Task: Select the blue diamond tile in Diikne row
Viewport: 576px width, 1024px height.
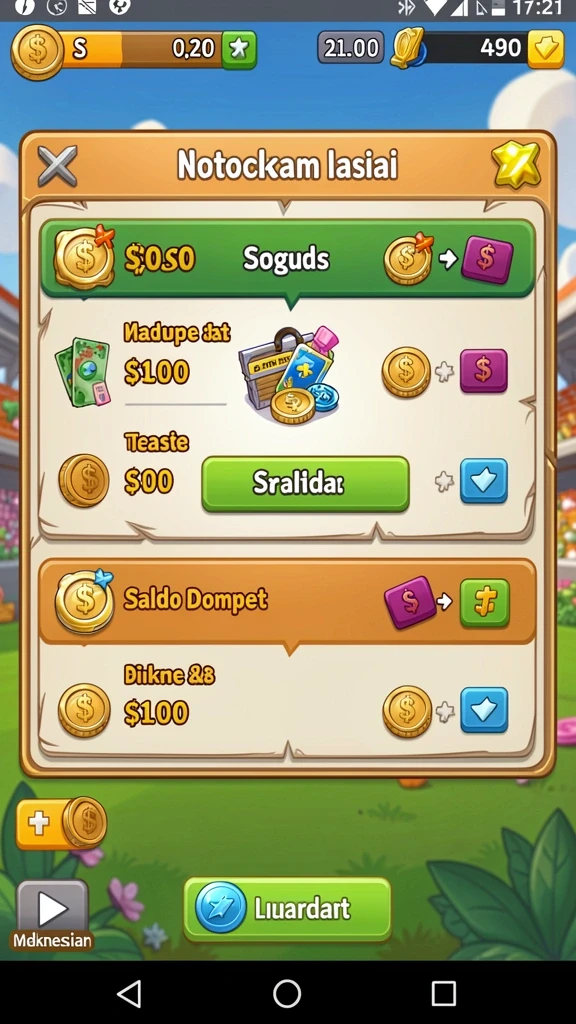Action: pyautogui.click(x=484, y=709)
